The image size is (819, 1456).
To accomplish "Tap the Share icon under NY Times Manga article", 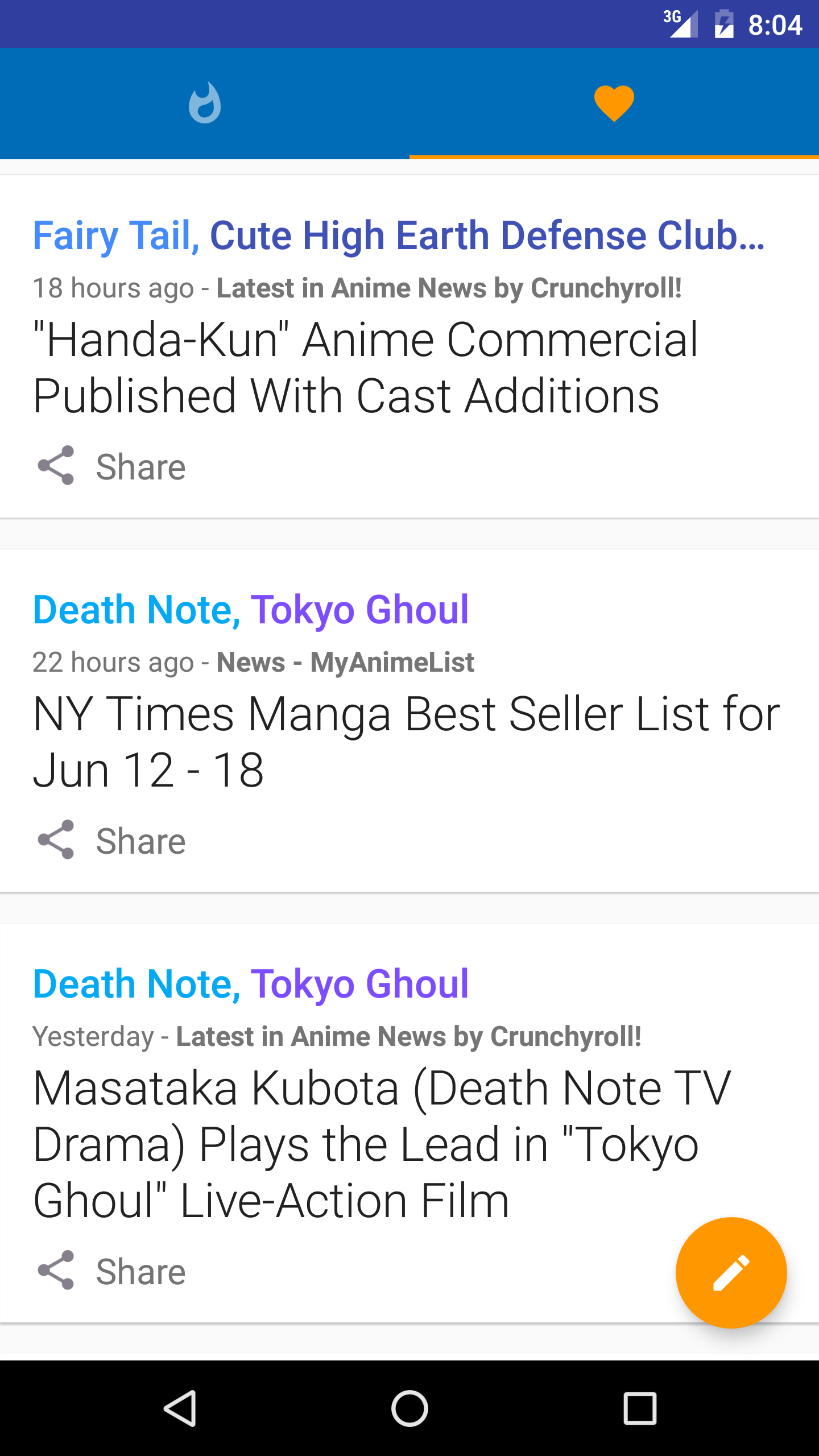I will [56, 840].
